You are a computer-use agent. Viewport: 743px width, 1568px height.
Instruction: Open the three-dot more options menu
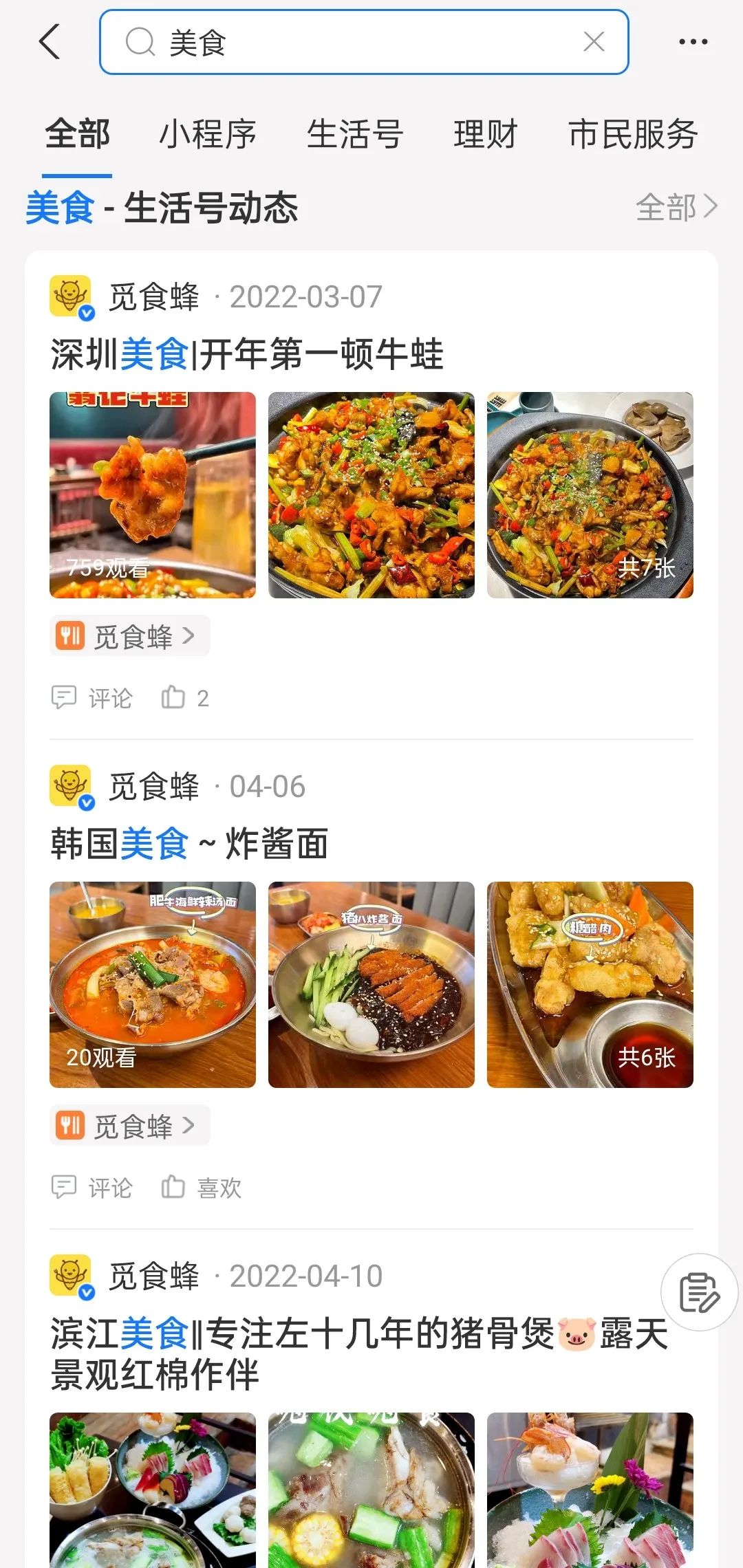pyautogui.click(x=693, y=41)
